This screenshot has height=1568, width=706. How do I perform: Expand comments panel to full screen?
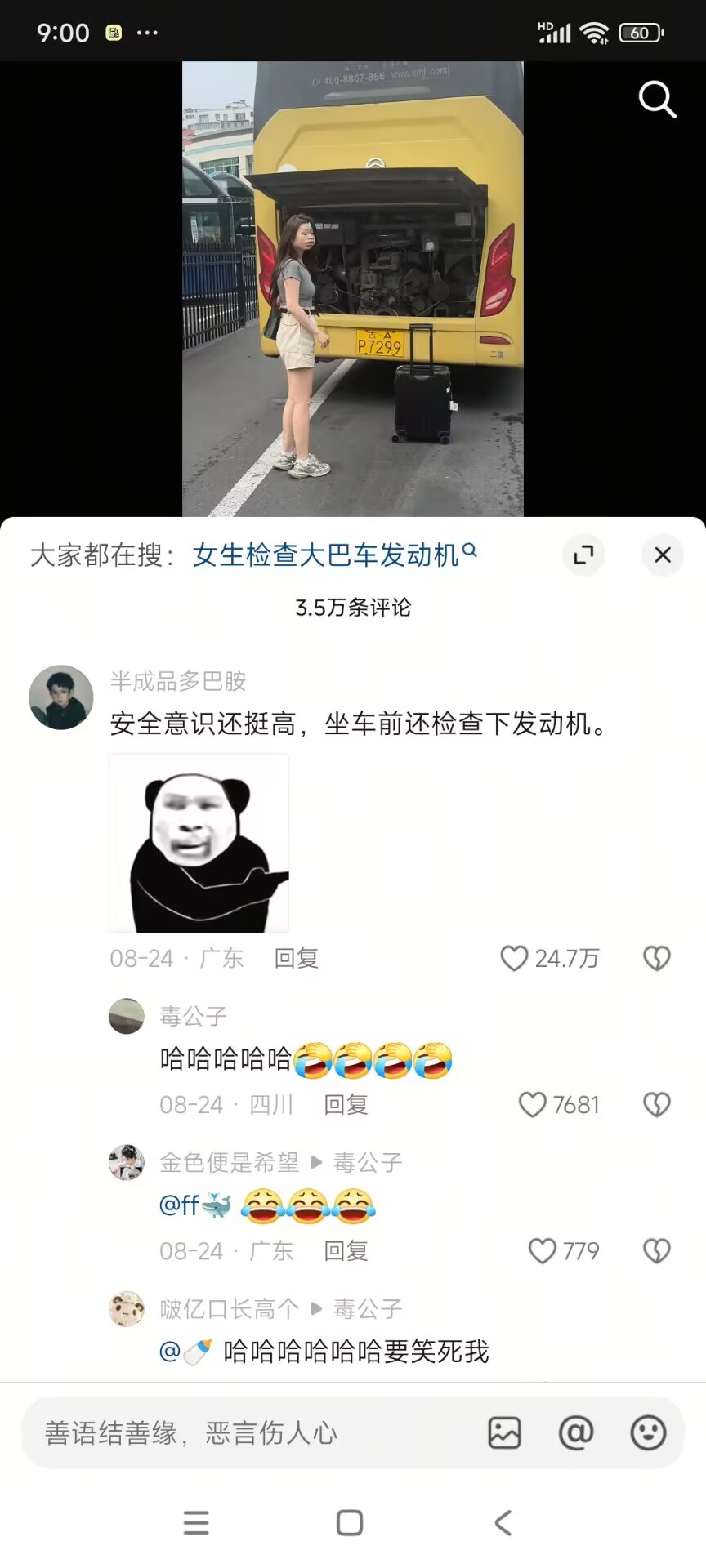[x=583, y=555]
